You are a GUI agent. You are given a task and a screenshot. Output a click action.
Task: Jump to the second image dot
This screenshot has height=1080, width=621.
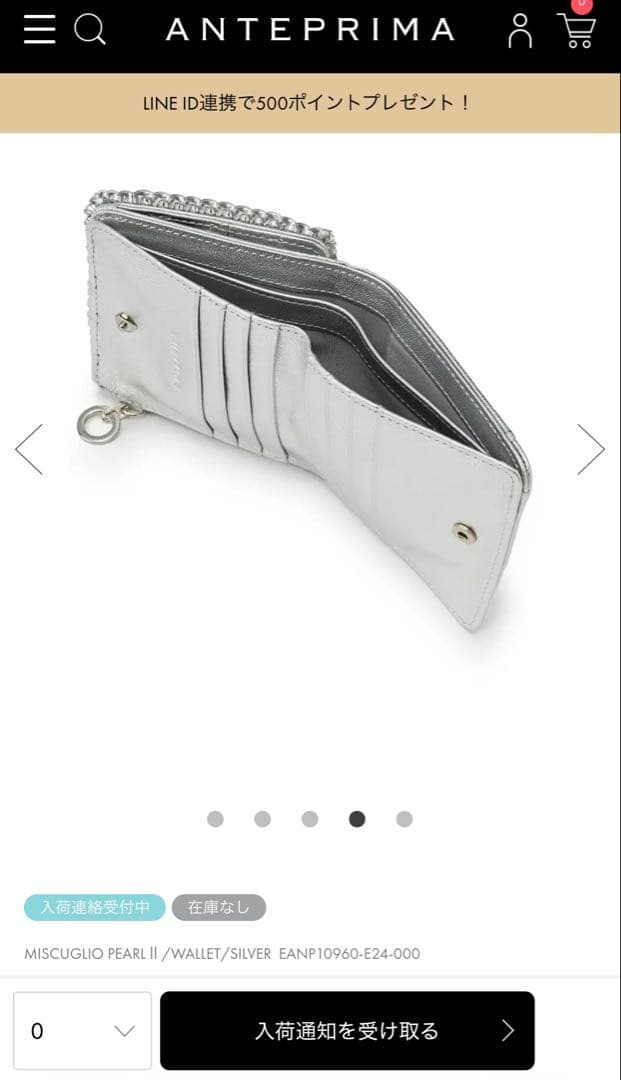(262, 819)
